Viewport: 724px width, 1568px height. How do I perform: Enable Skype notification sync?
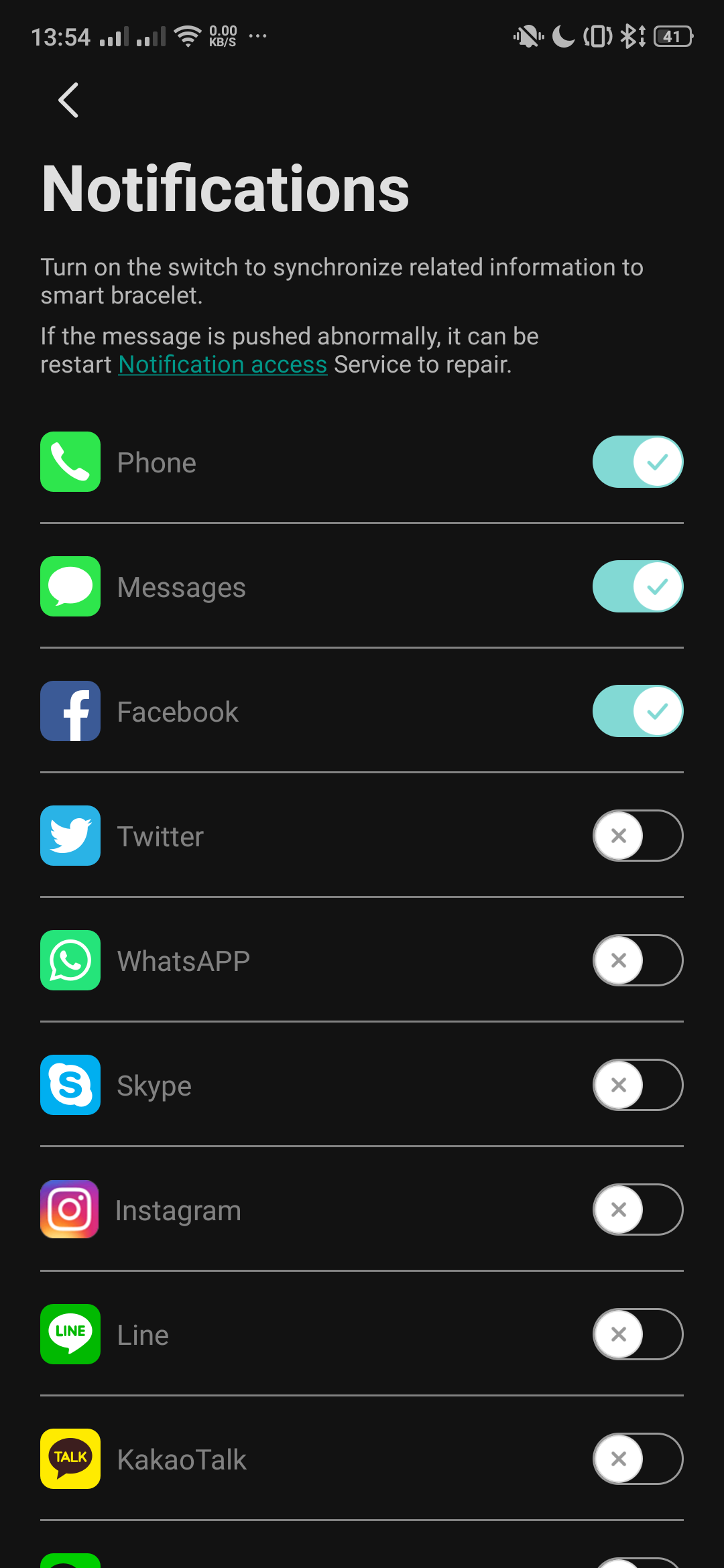[x=638, y=1085]
